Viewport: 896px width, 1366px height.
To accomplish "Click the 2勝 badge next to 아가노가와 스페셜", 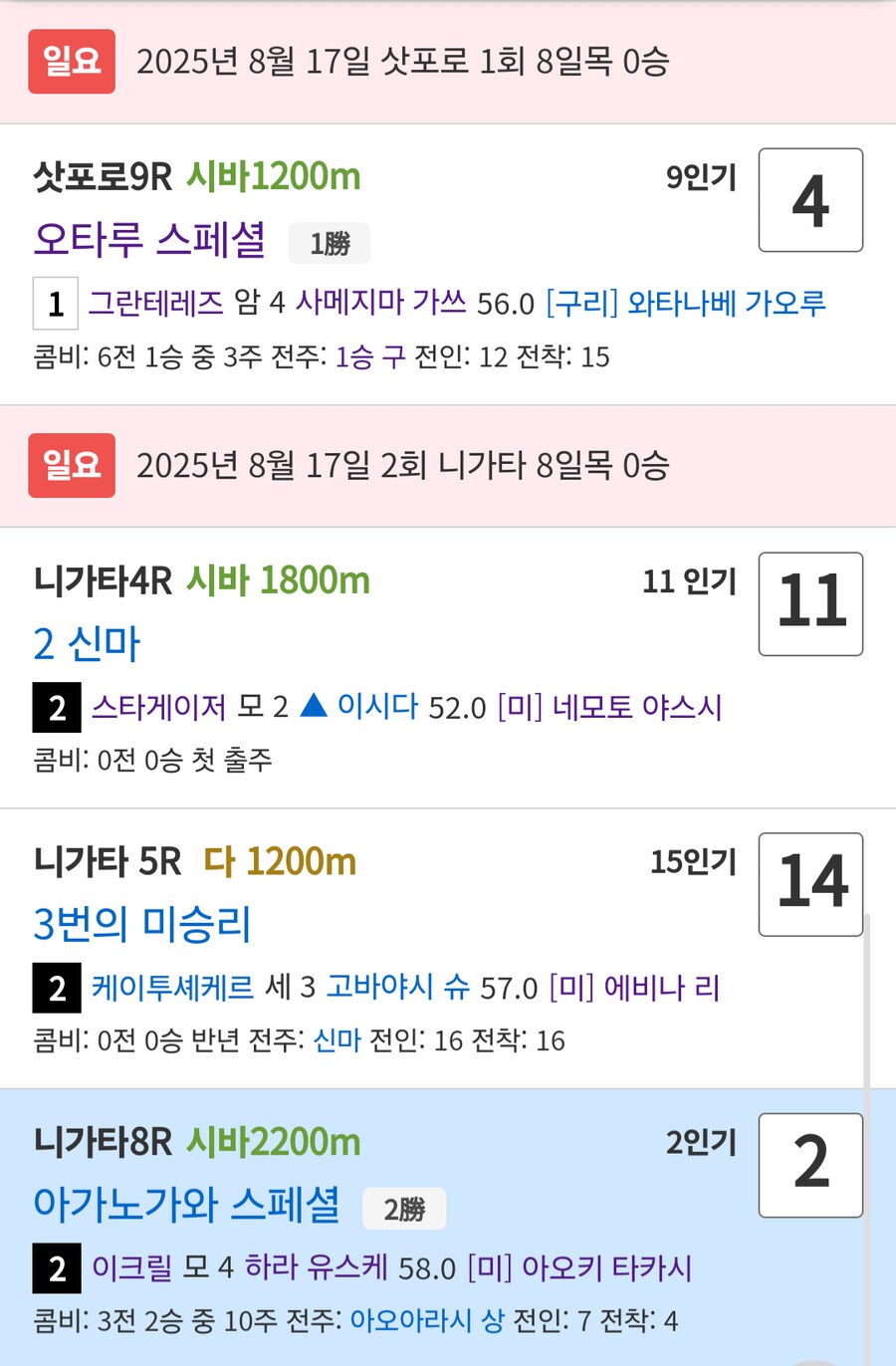I will 404,1208.
